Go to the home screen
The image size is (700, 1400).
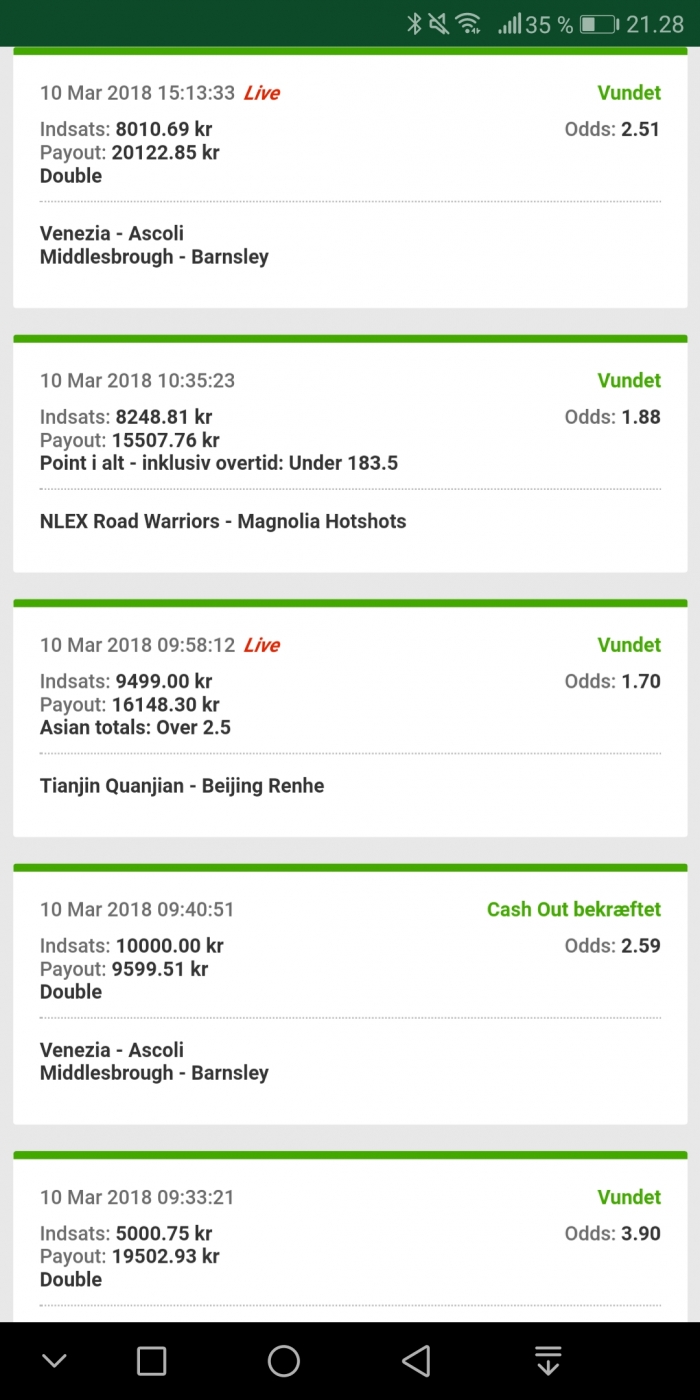pyautogui.click(x=284, y=1361)
